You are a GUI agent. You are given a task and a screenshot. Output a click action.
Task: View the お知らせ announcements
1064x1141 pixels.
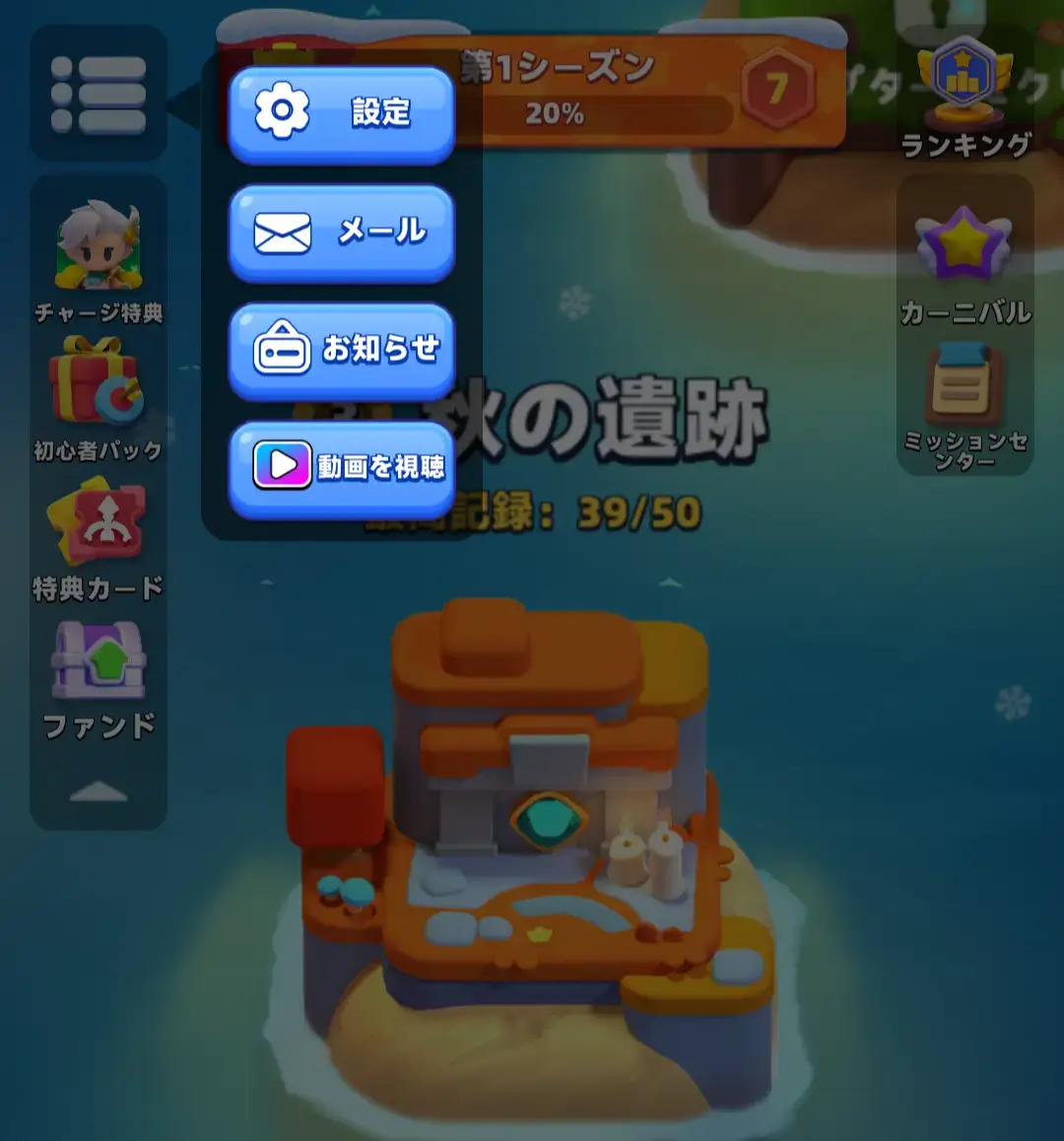(x=341, y=349)
